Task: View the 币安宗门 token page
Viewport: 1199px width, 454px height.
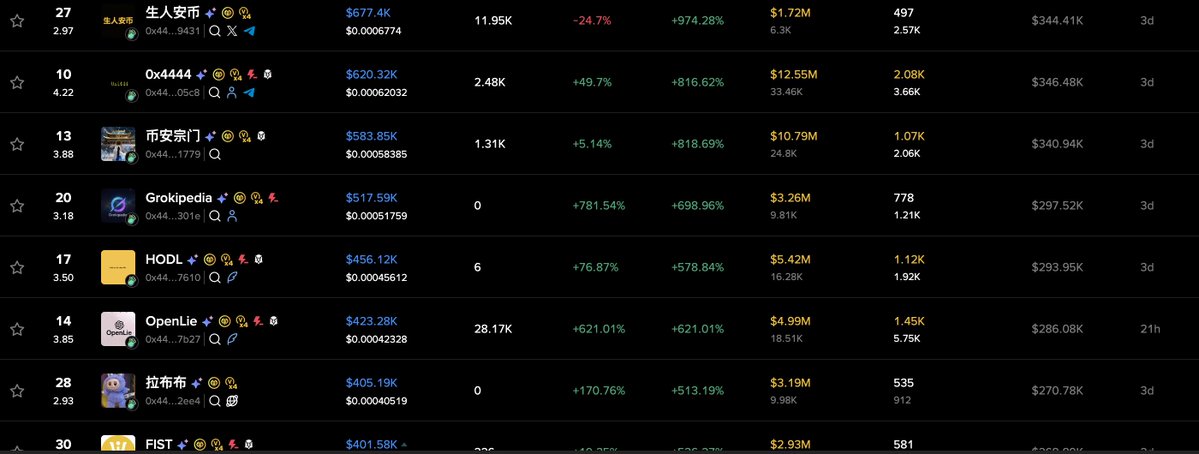Action: point(172,136)
